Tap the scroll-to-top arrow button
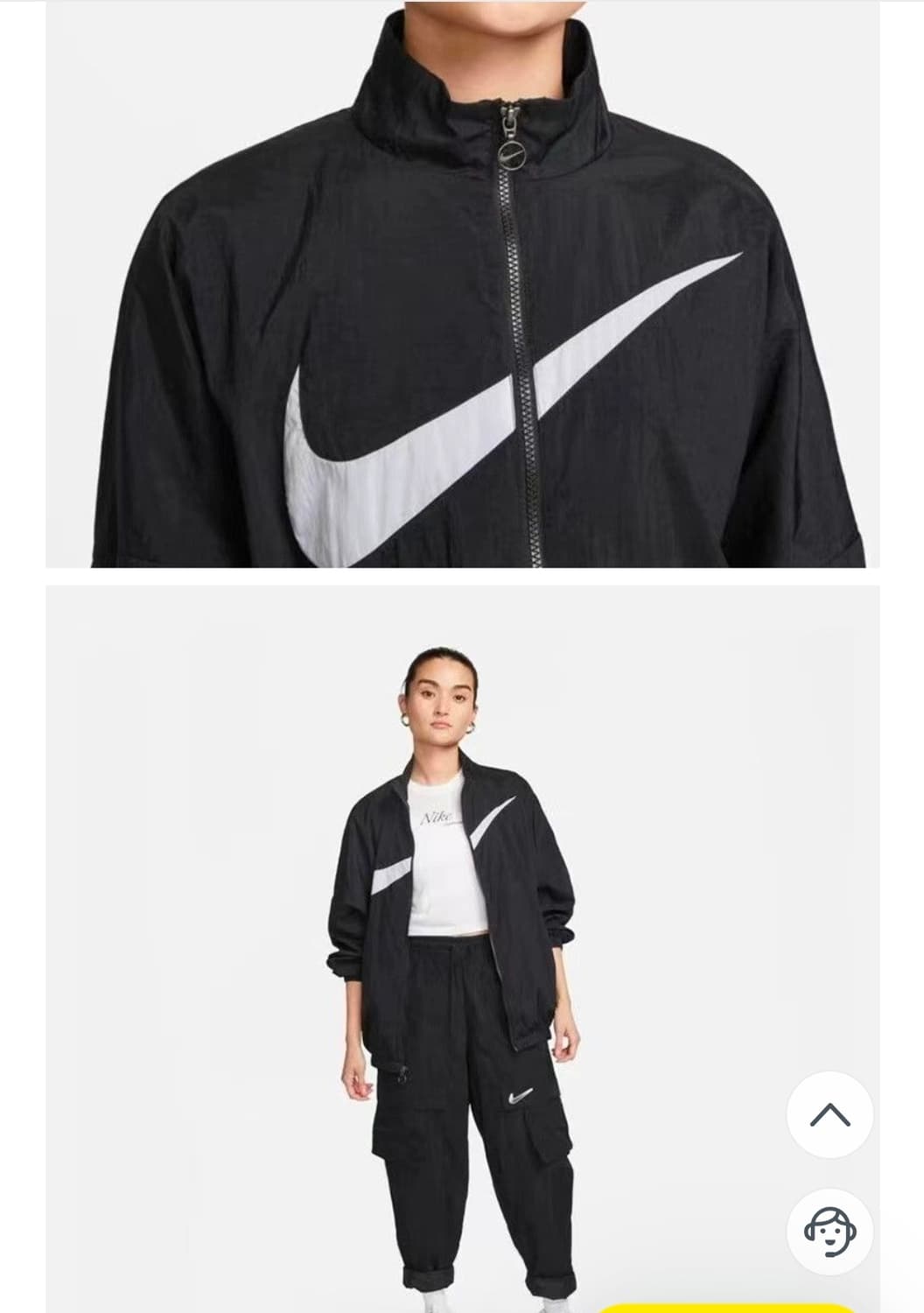This screenshot has width=924, height=1313. tap(829, 1114)
